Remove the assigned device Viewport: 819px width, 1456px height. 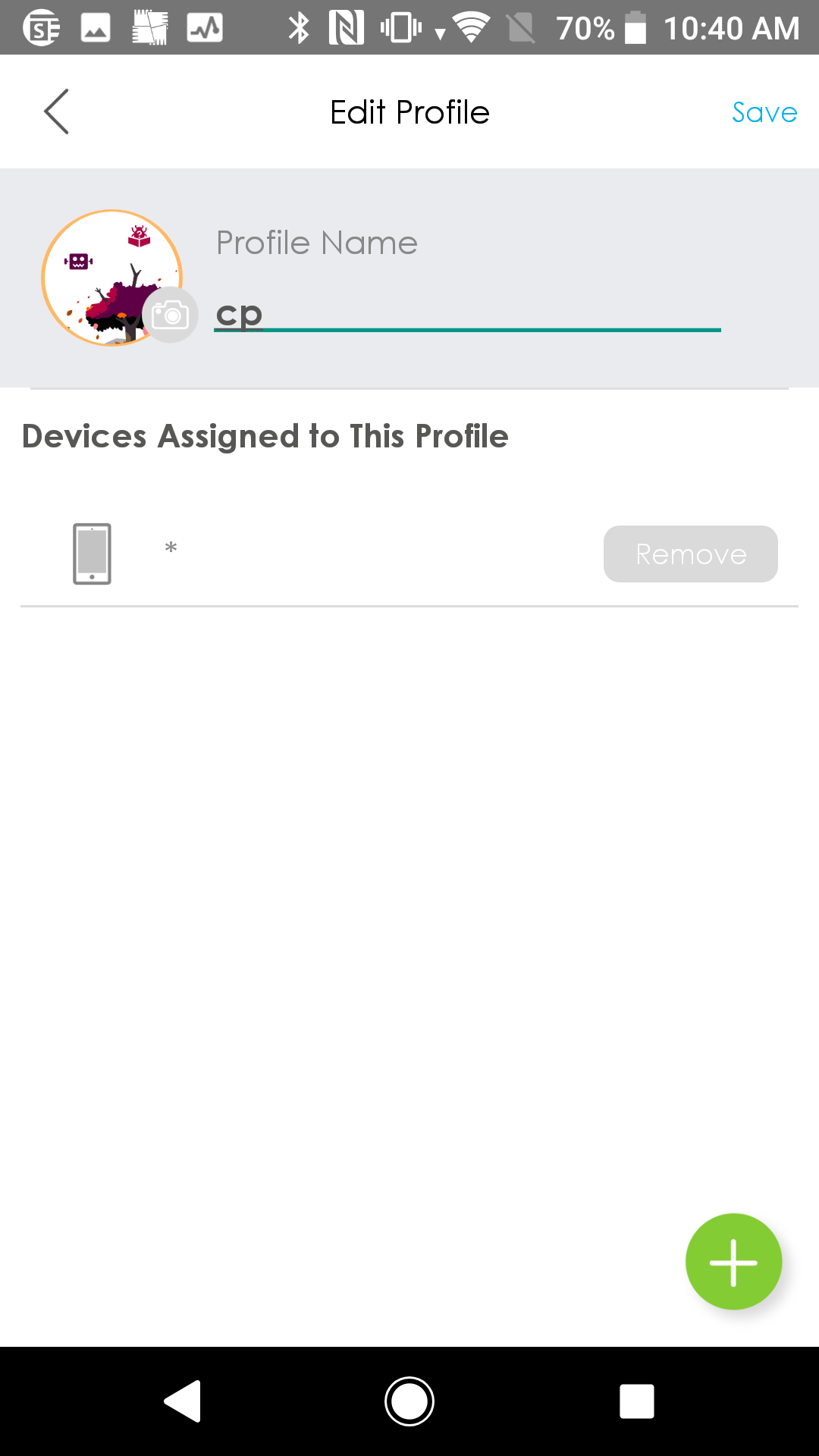coord(690,554)
